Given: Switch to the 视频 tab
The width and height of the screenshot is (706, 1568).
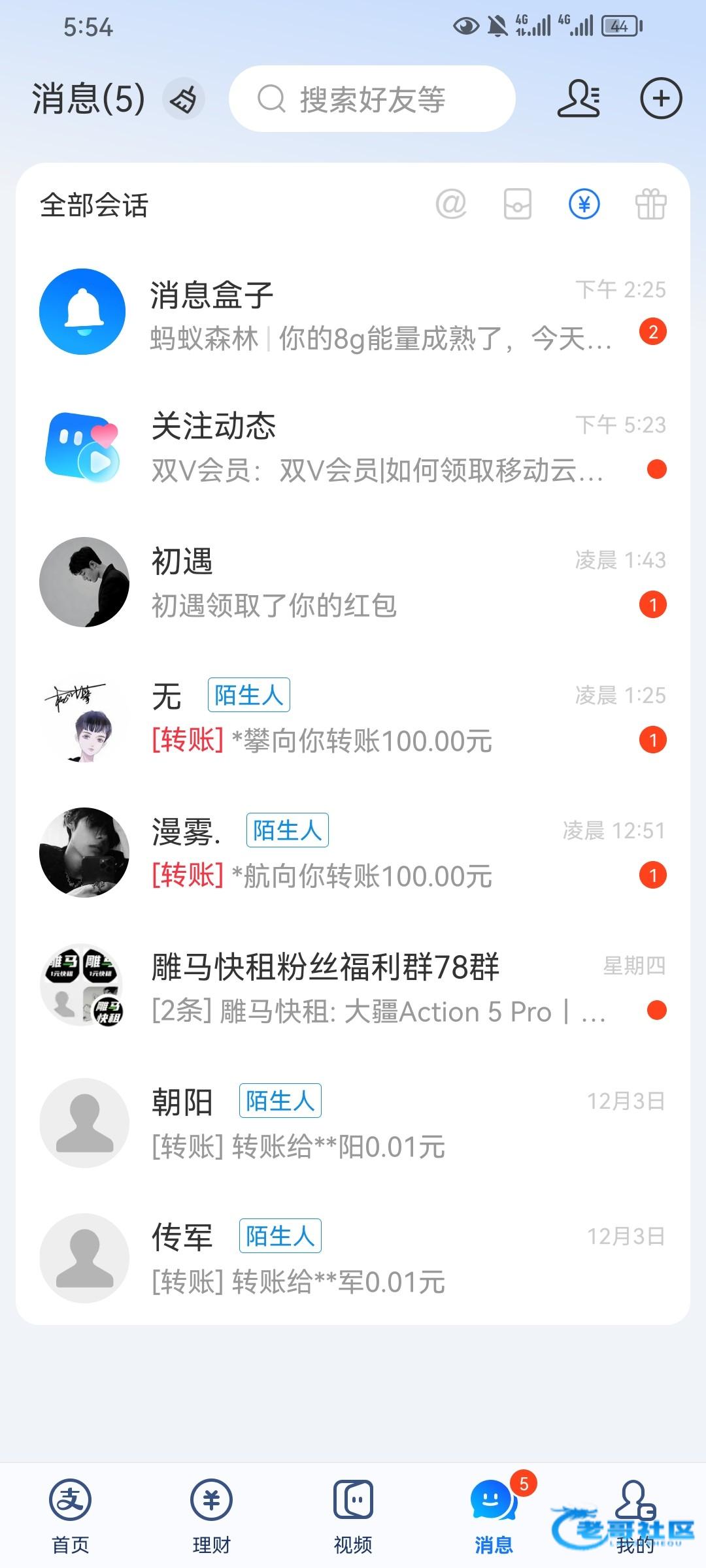Looking at the screenshot, I should pos(353,1517).
